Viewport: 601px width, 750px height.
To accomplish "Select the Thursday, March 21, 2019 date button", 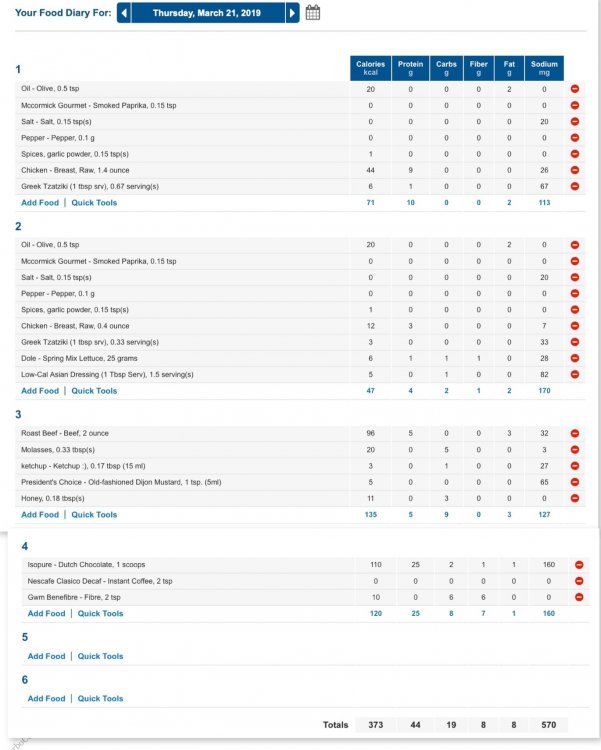I will click(x=208, y=13).
